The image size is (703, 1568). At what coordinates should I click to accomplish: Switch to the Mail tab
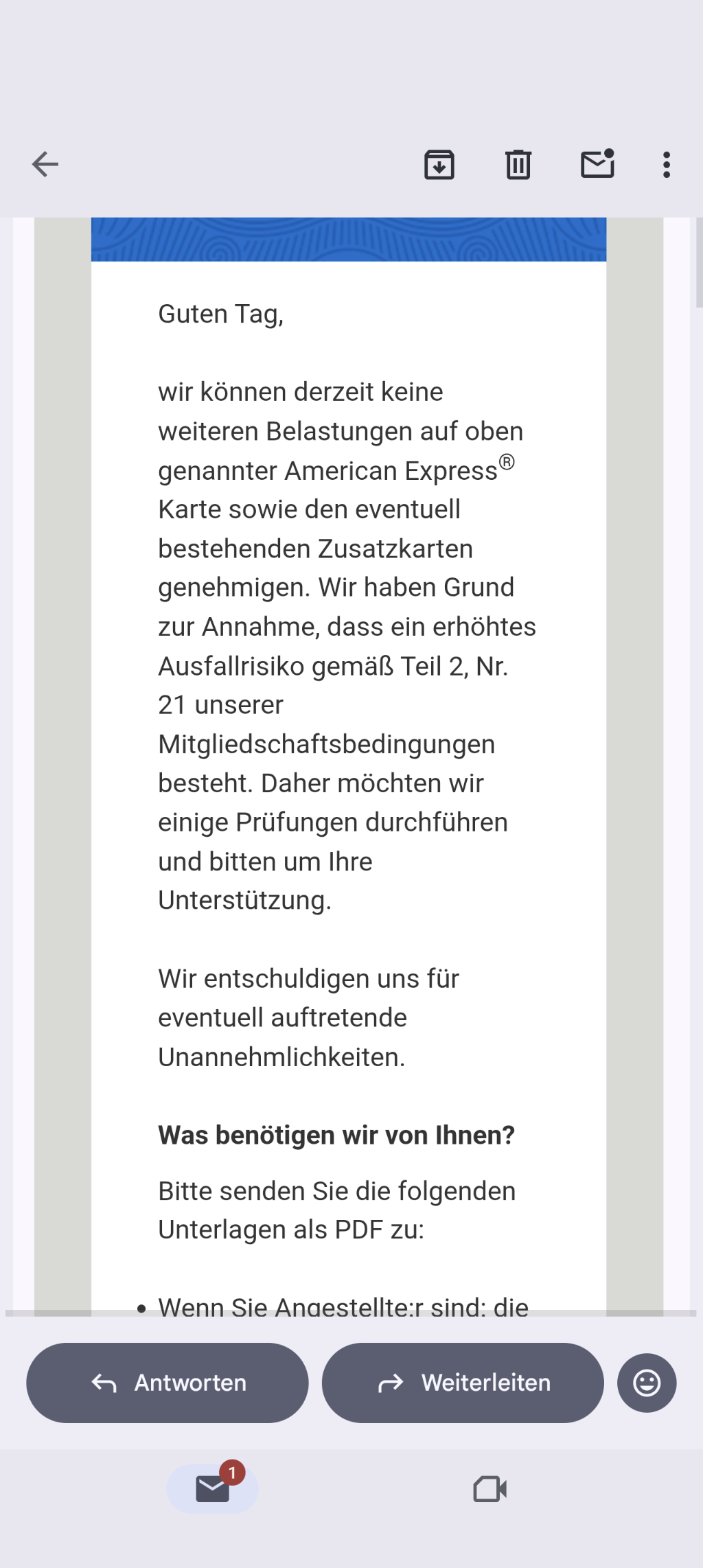click(213, 1489)
